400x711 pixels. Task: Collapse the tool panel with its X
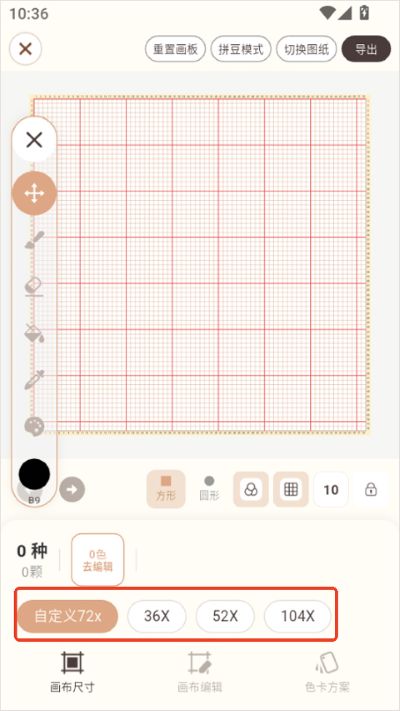[34, 140]
